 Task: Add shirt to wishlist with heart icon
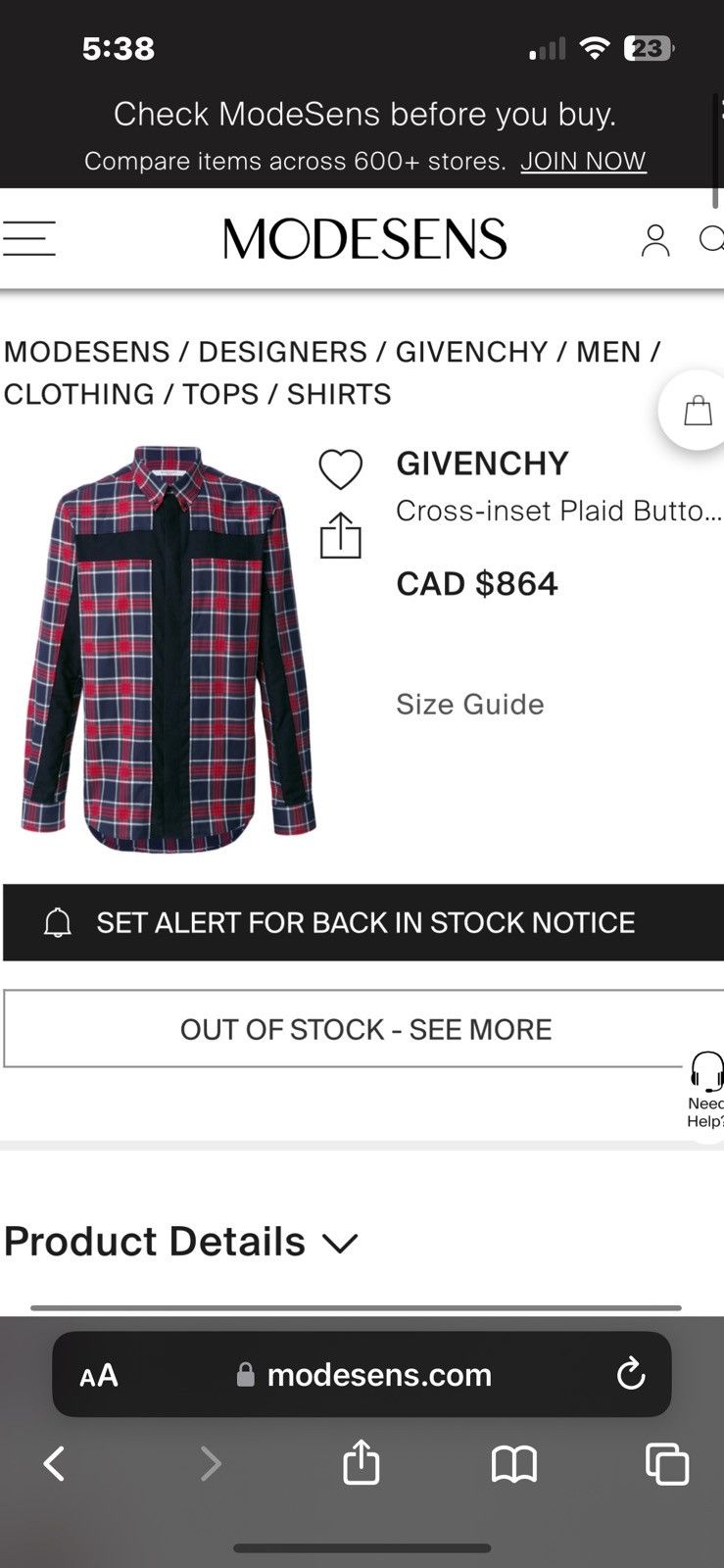point(340,469)
